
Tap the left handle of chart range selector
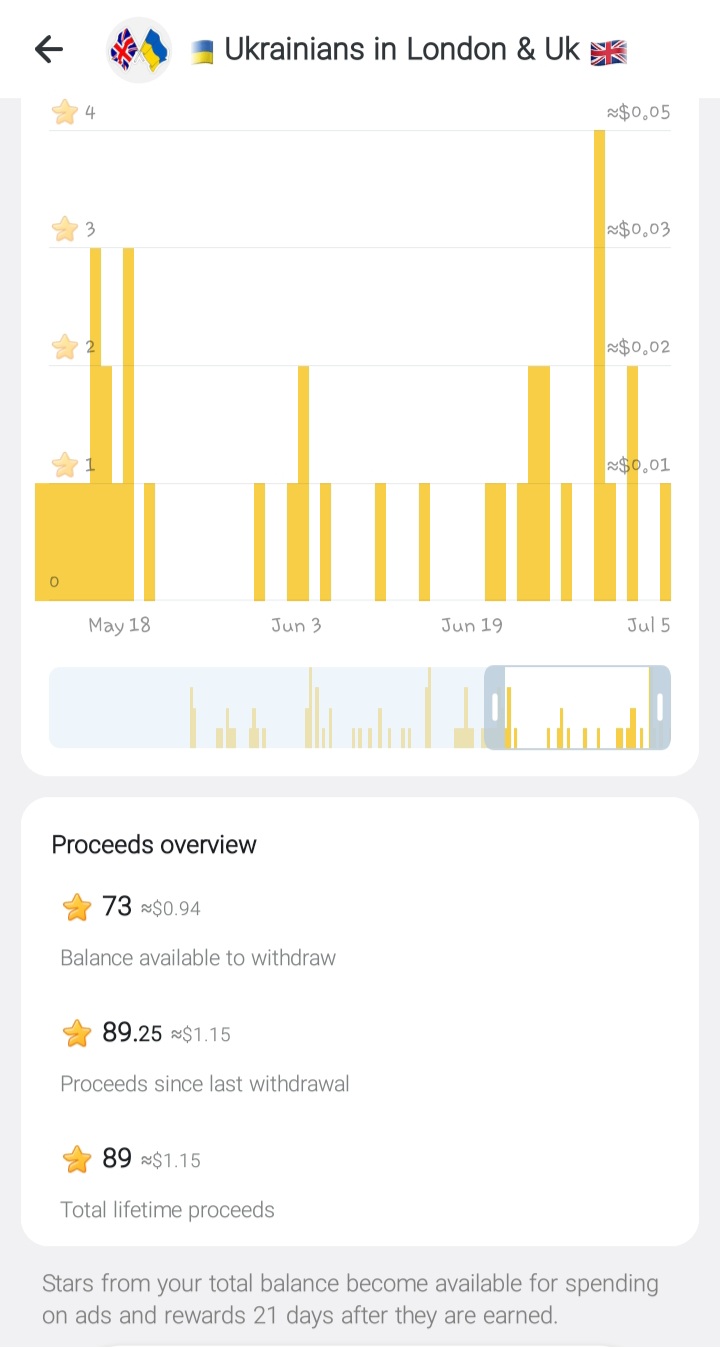[495, 707]
